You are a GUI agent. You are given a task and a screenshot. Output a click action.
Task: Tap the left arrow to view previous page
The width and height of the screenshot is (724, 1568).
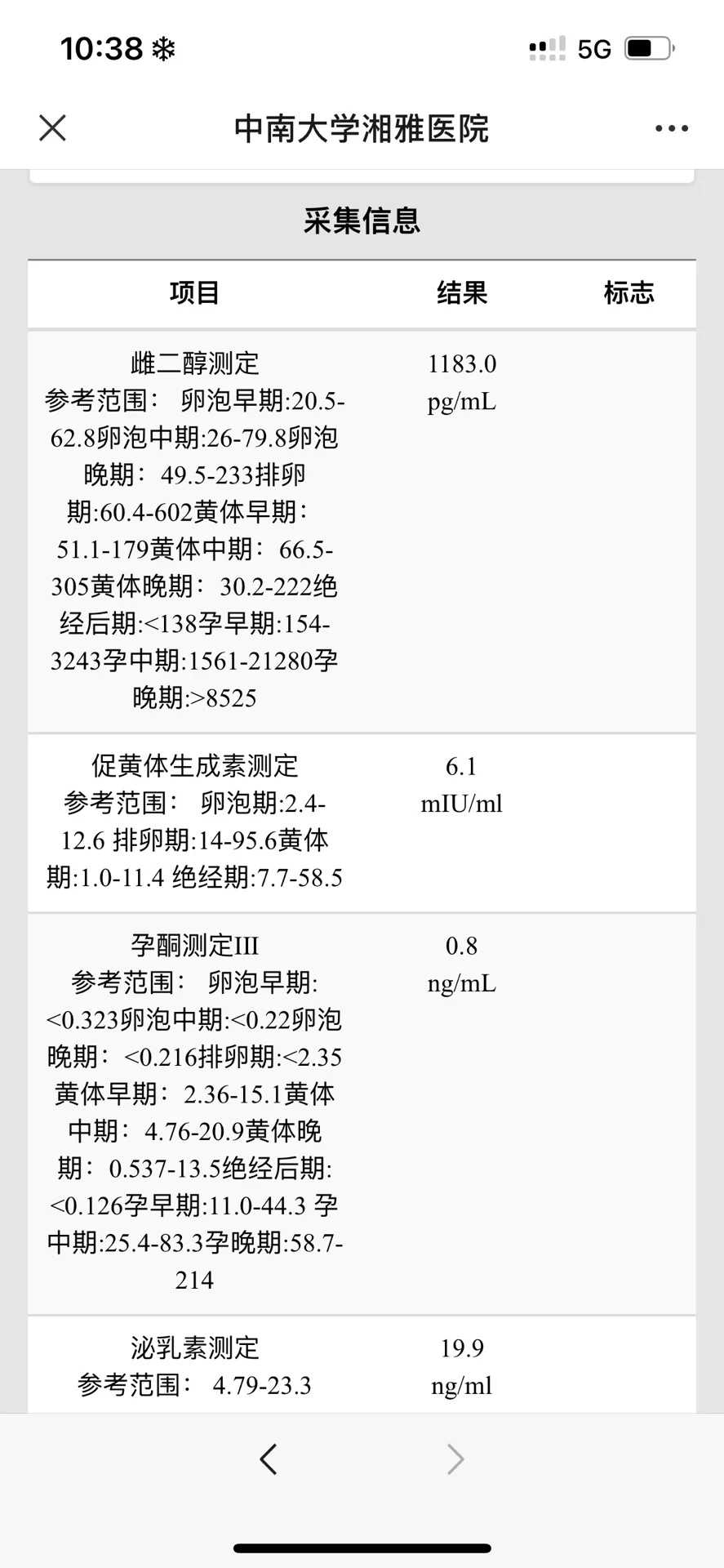(x=269, y=1459)
